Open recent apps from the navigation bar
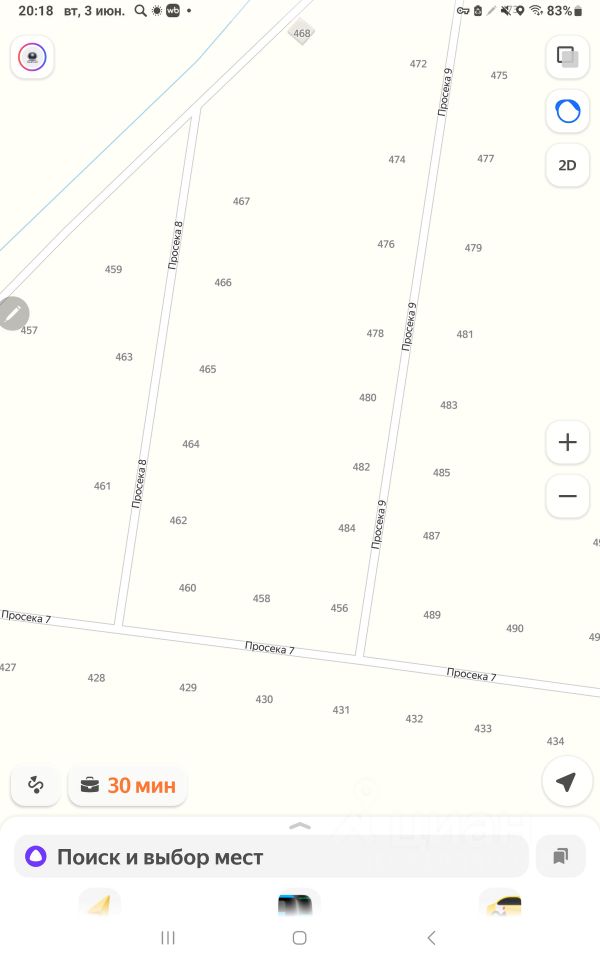 [168, 938]
